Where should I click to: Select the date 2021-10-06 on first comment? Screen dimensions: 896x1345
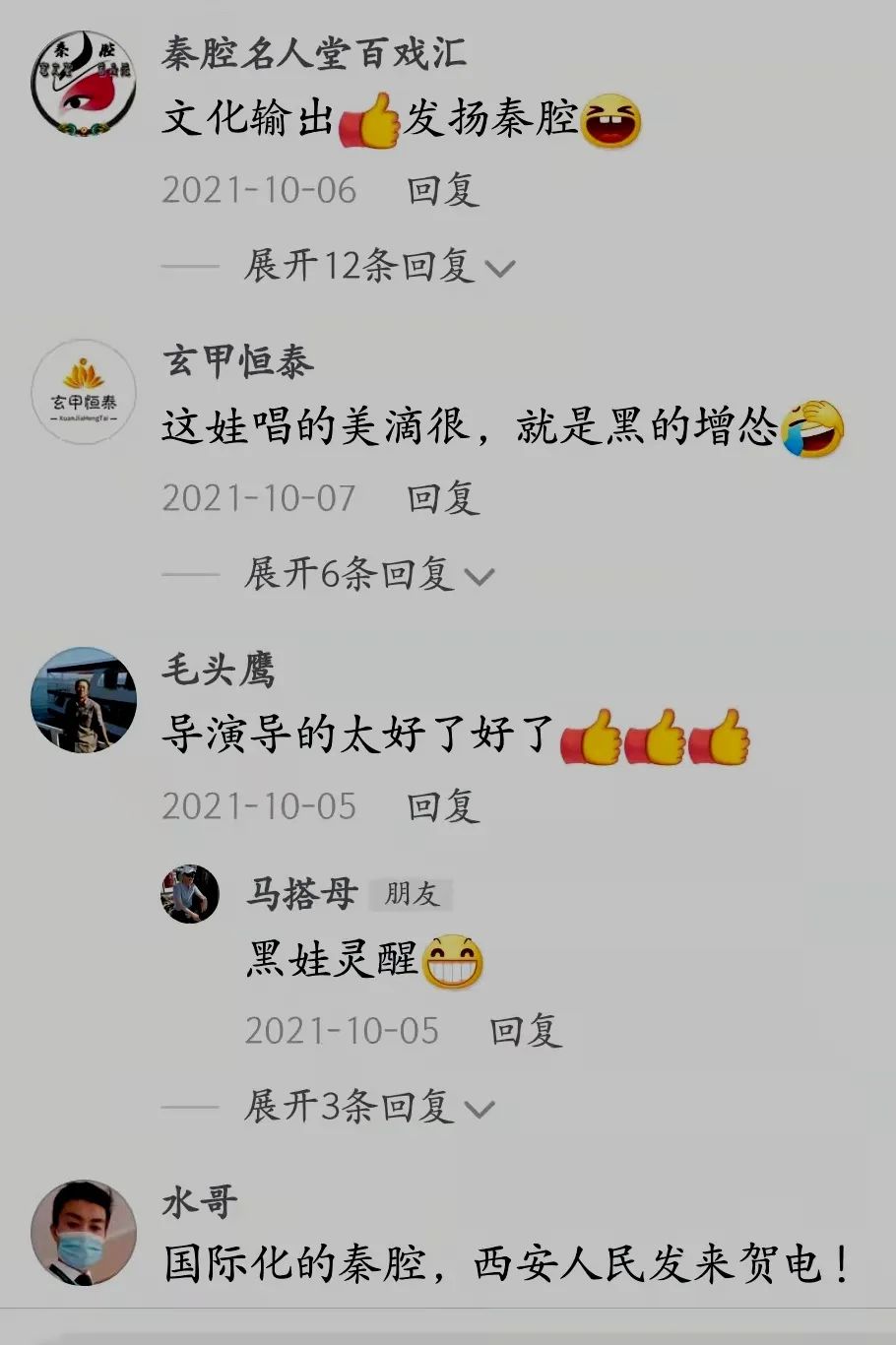click(x=259, y=190)
